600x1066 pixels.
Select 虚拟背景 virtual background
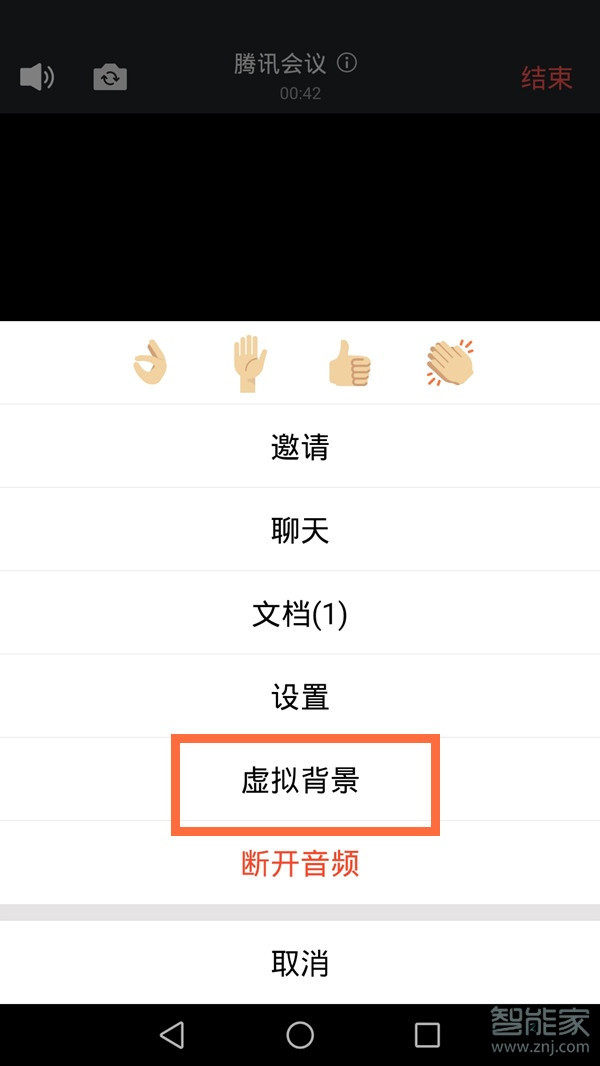(300, 781)
